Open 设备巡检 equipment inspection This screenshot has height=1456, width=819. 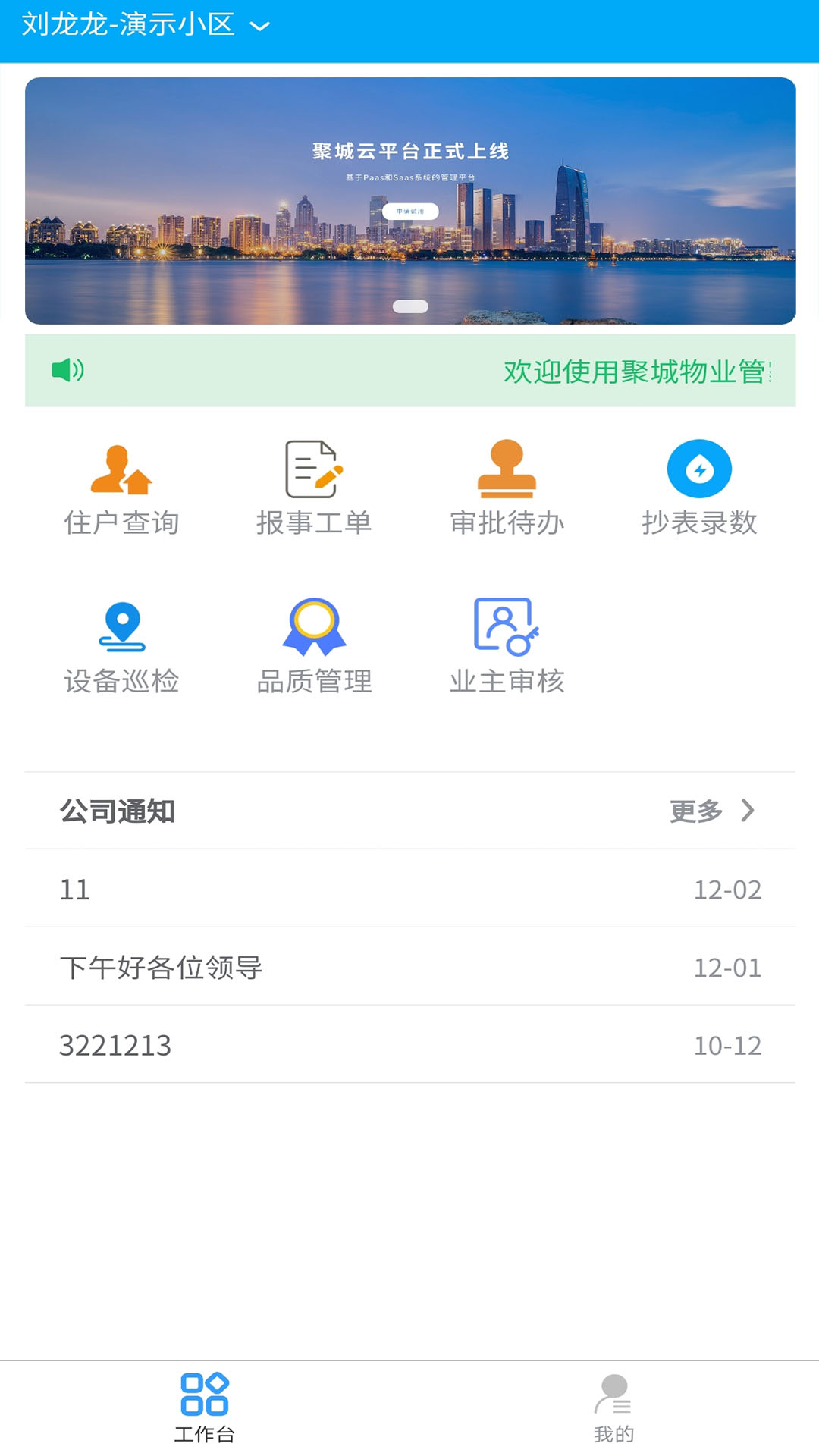[x=121, y=646]
